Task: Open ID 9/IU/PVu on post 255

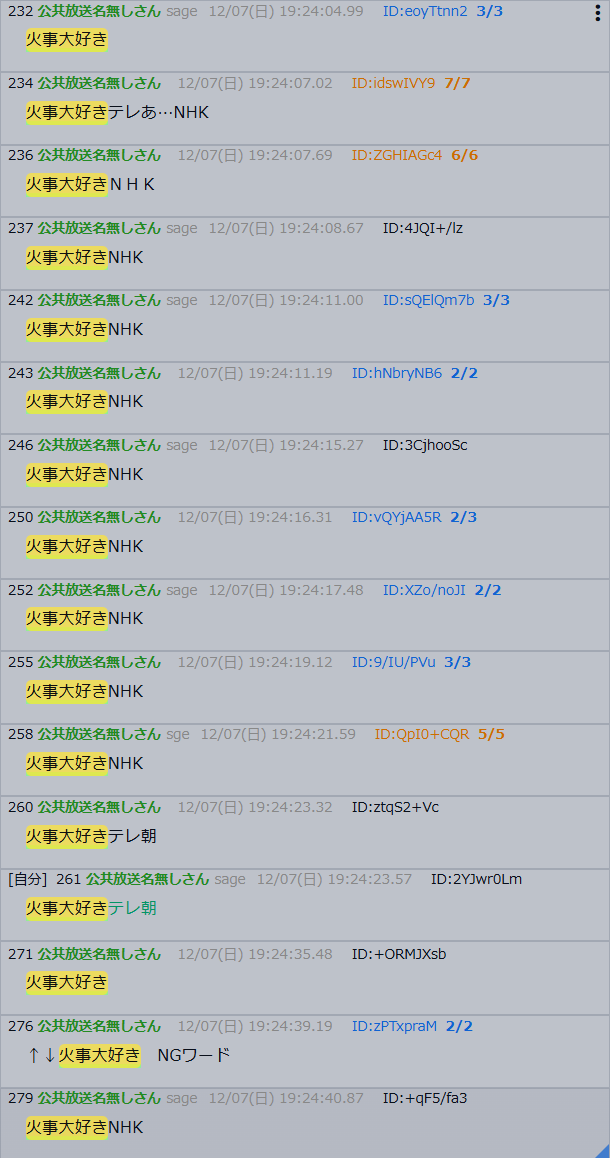Action: [x=393, y=662]
